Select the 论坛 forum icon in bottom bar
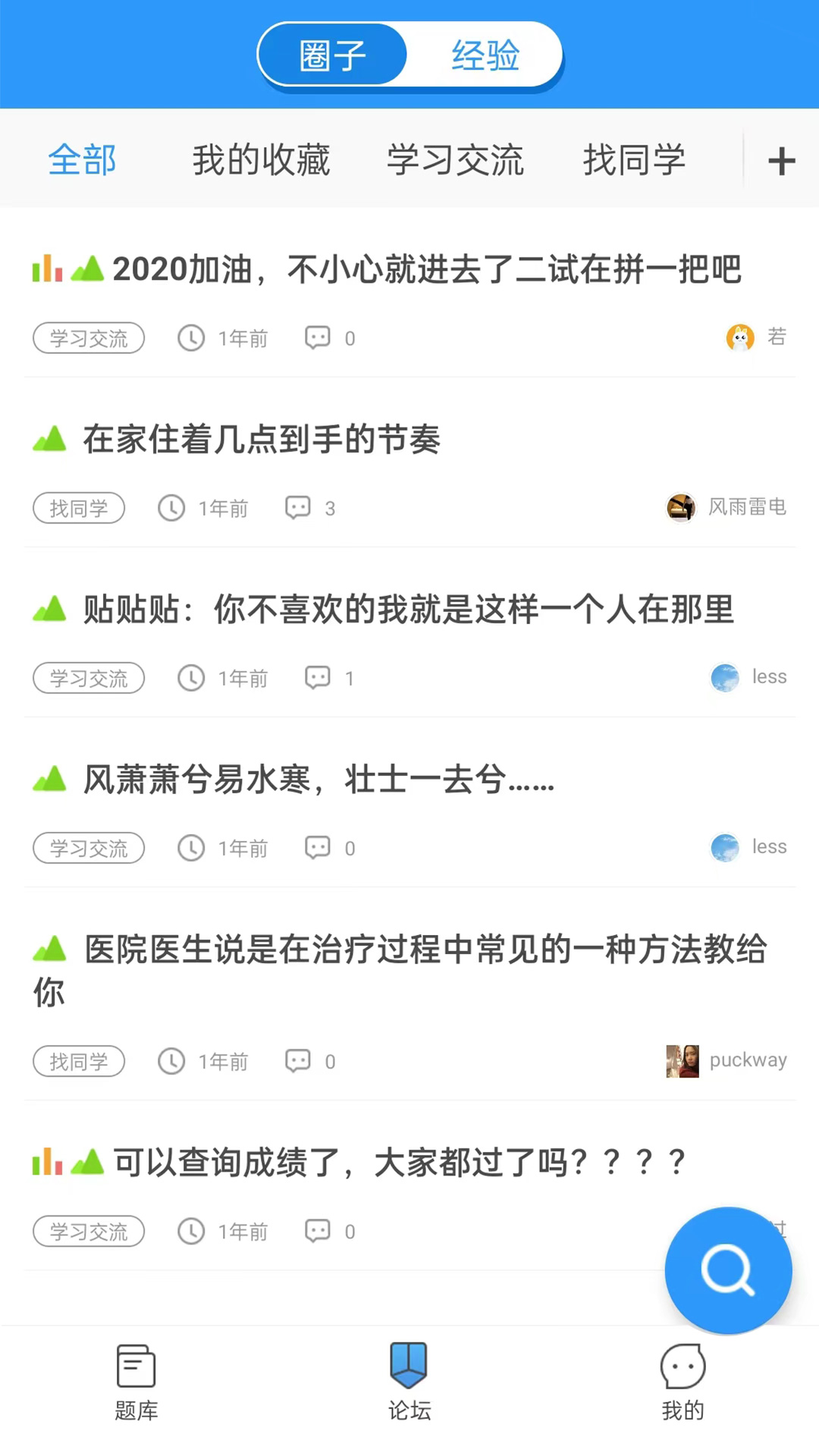 (409, 1380)
